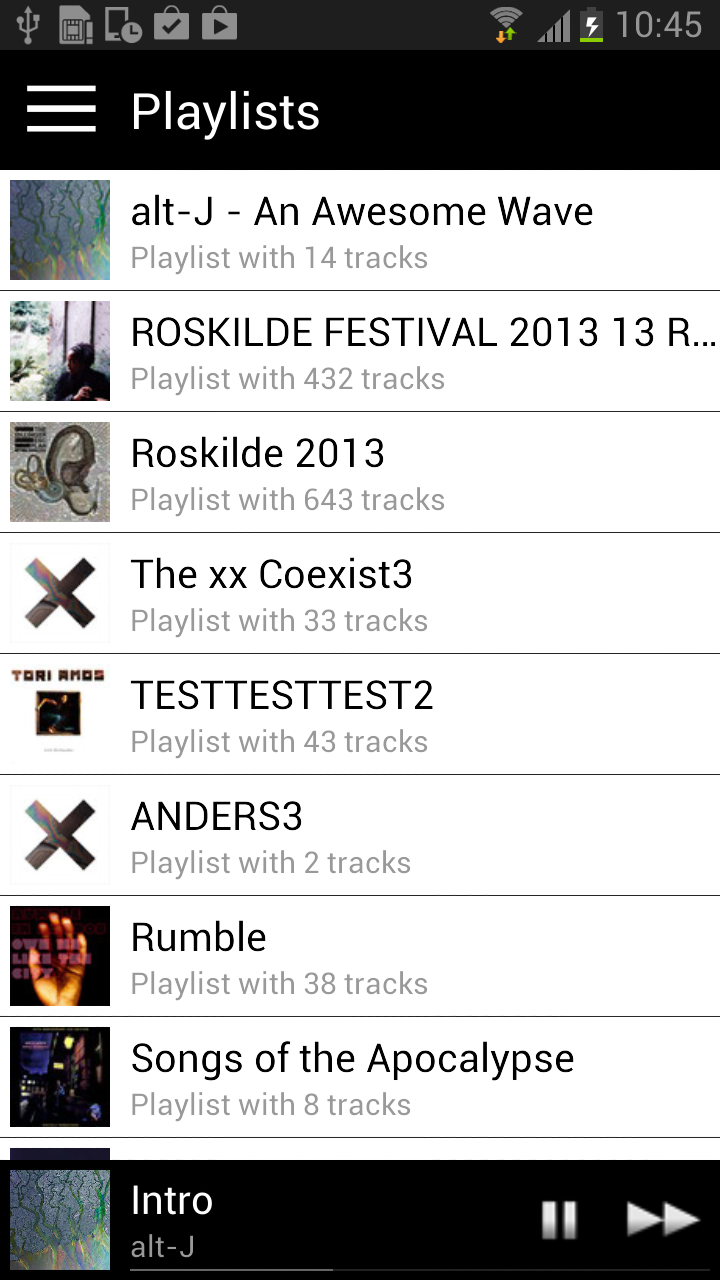Screen dimensions: 720x1280
Task: Open the alt-J - An Awesome Wave playlist
Action: tap(360, 231)
